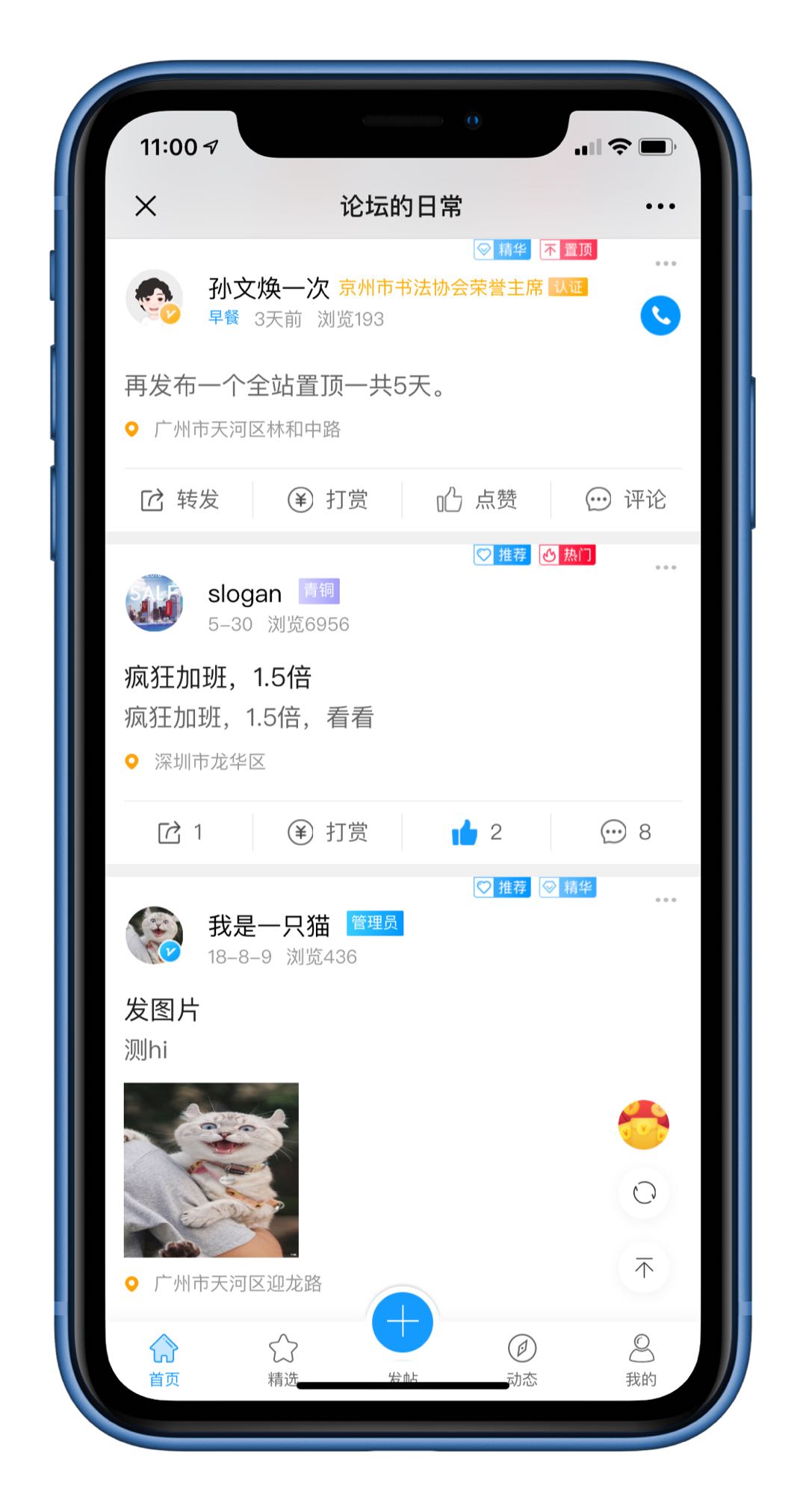Open slogan's profile avatar
Viewport: 806px width, 1512px height.
pos(154,603)
